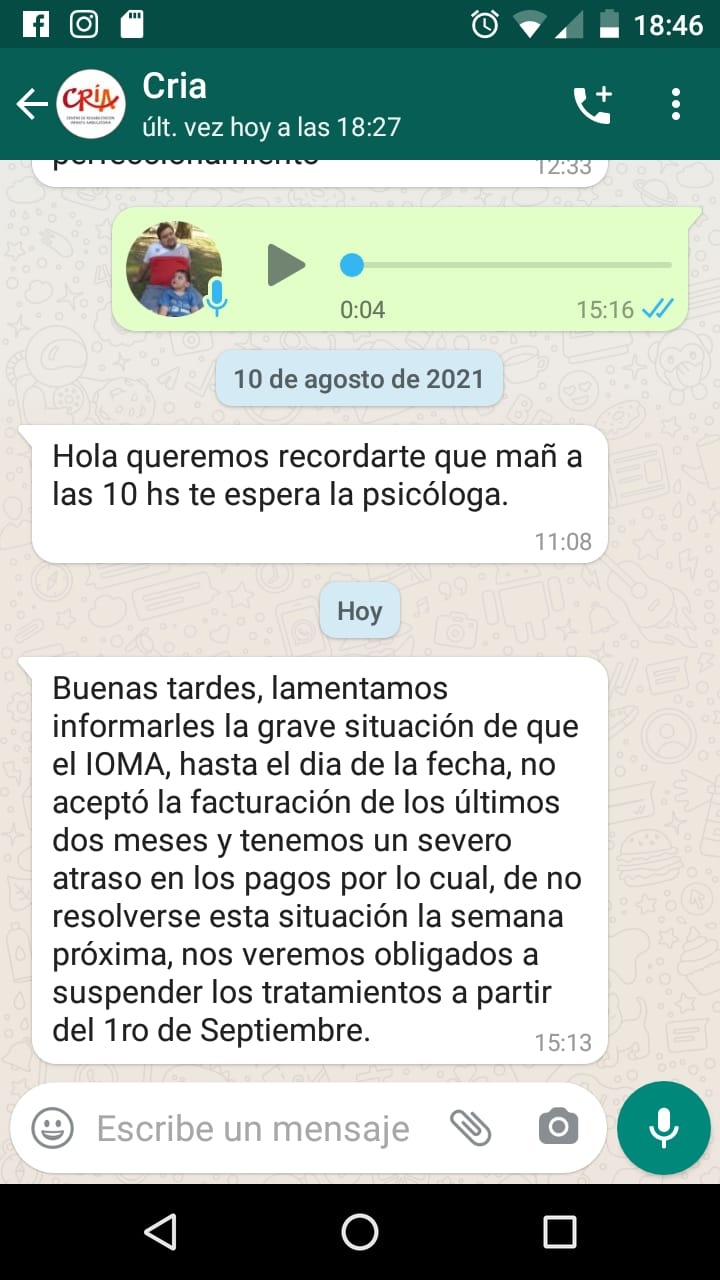Attach a file with the paperclip icon
This screenshot has width=720, height=1280.
470,1129
